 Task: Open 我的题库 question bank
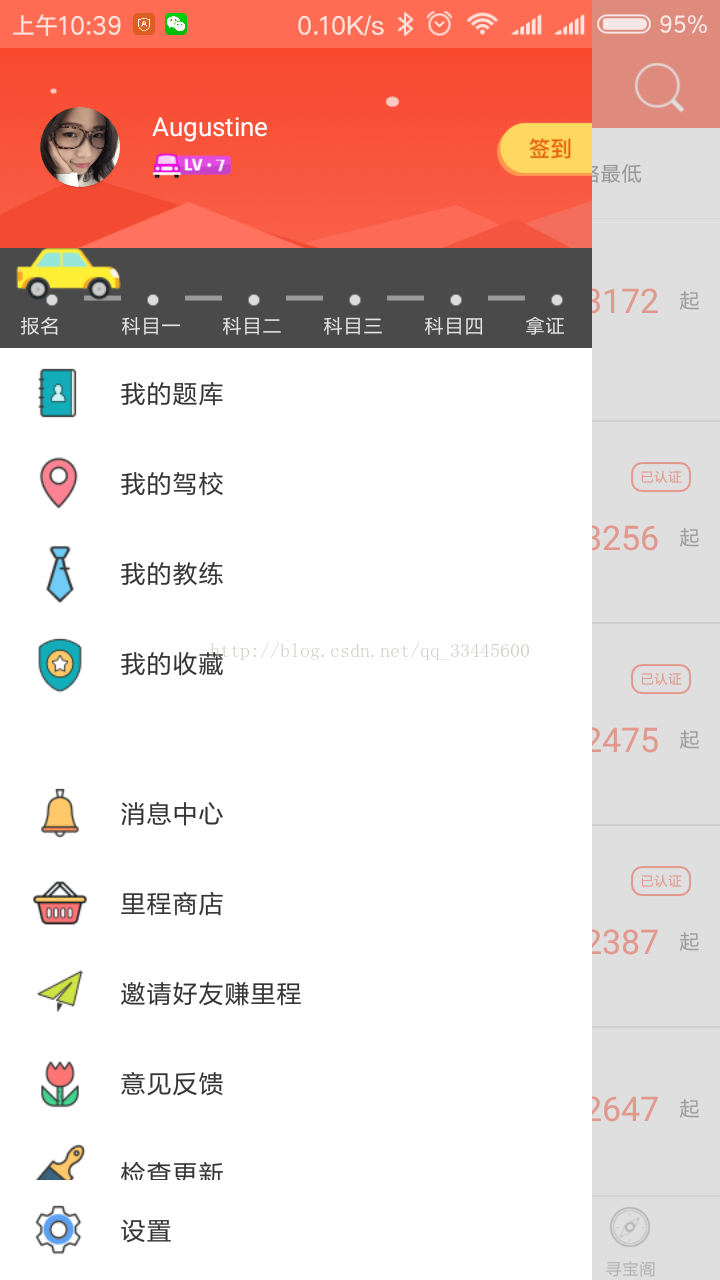(x=171, y=394)
